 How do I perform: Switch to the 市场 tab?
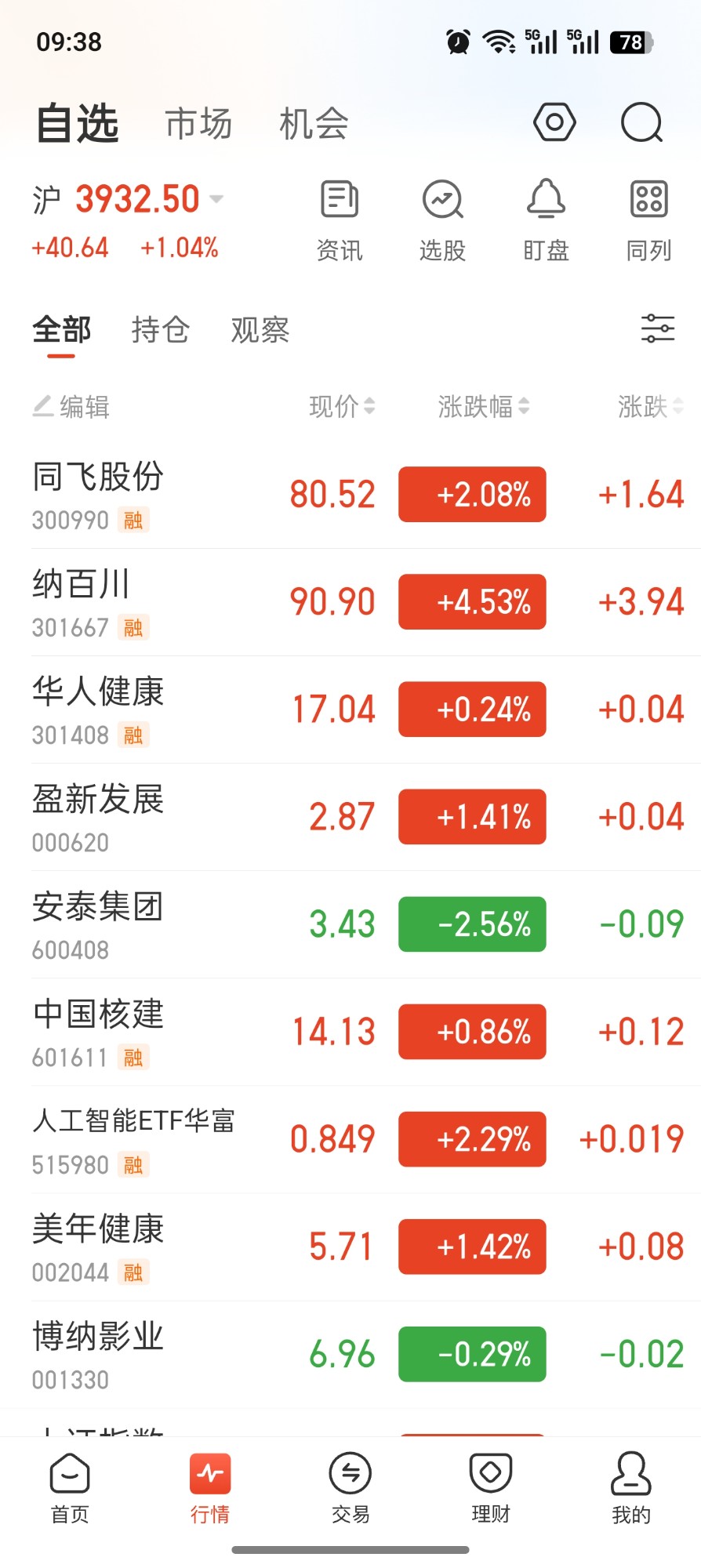click(x=198, y=124)
